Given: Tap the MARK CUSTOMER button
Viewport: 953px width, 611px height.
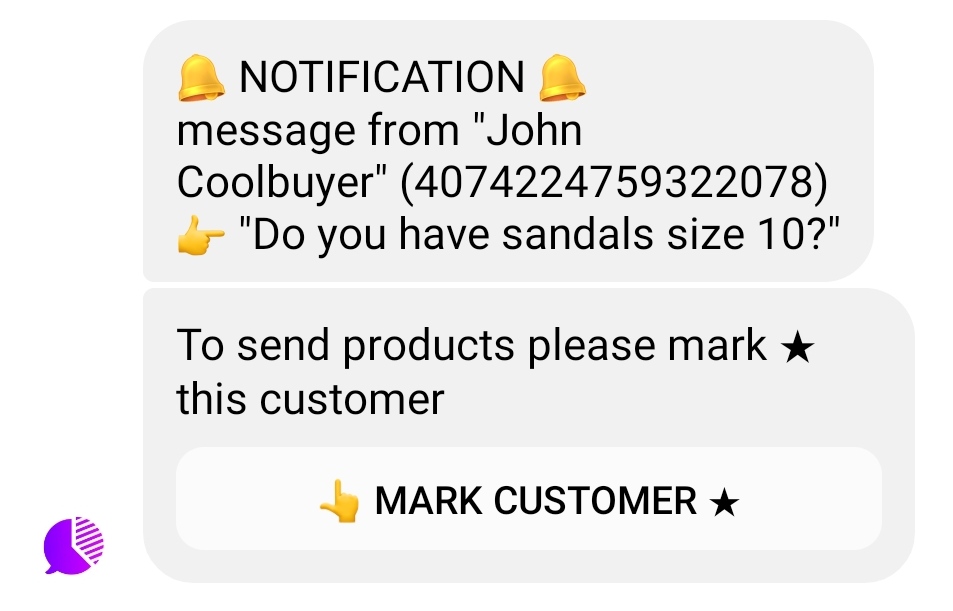Looking at the screenshot, I should point(528,499).
